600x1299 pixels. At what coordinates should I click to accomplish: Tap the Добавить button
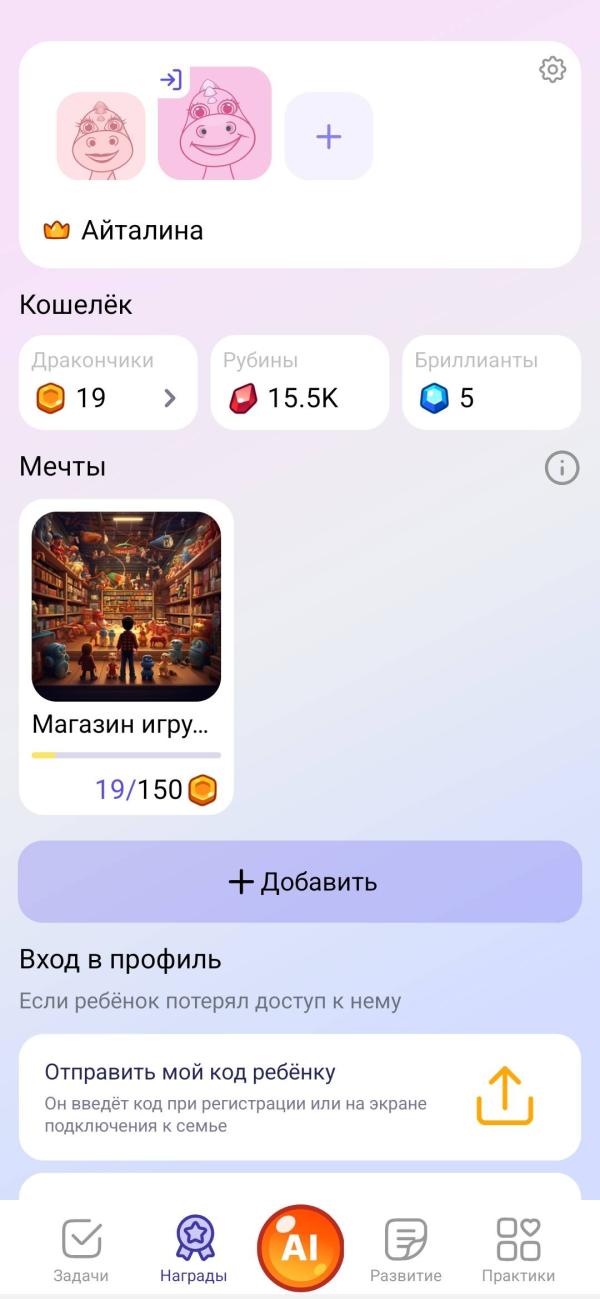click(300, 881)
